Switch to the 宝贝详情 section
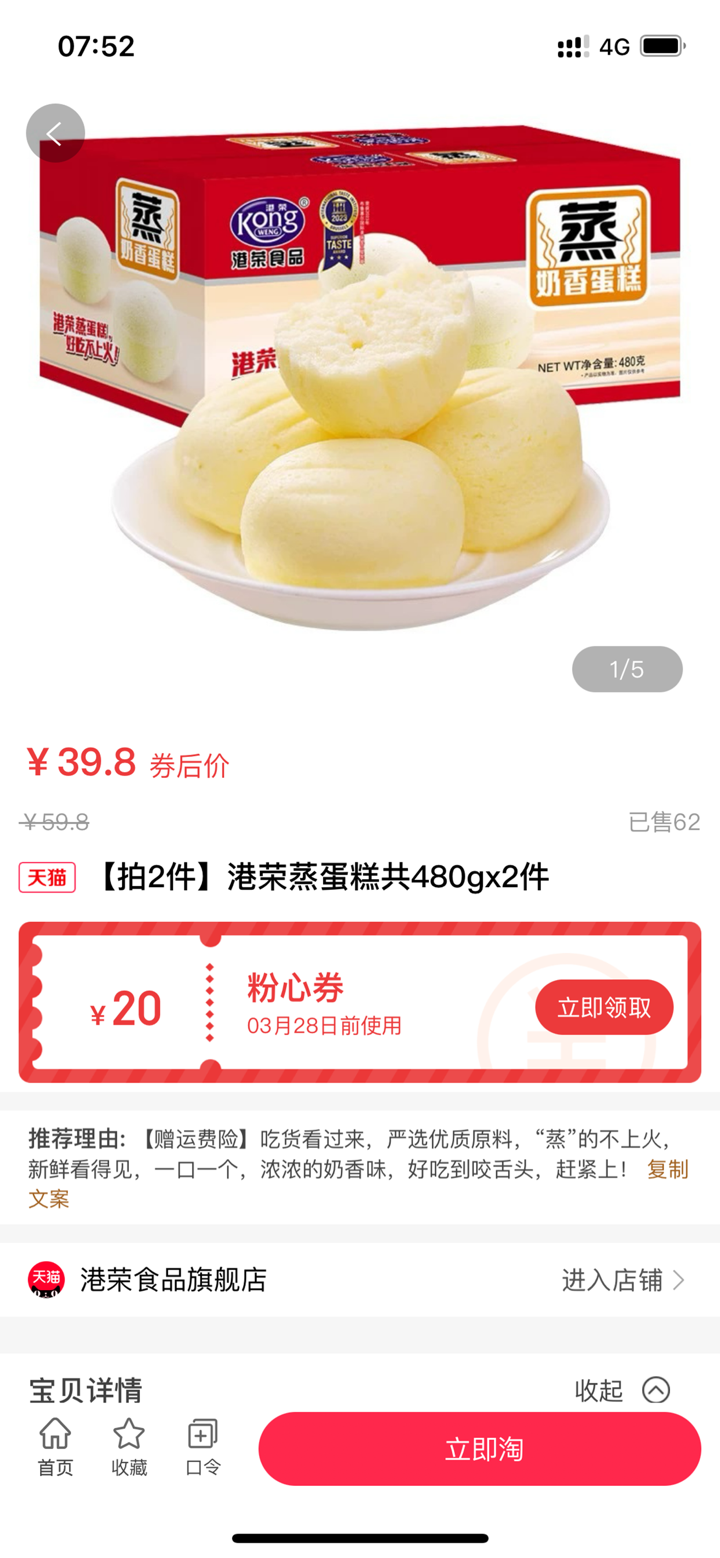 76,1391
